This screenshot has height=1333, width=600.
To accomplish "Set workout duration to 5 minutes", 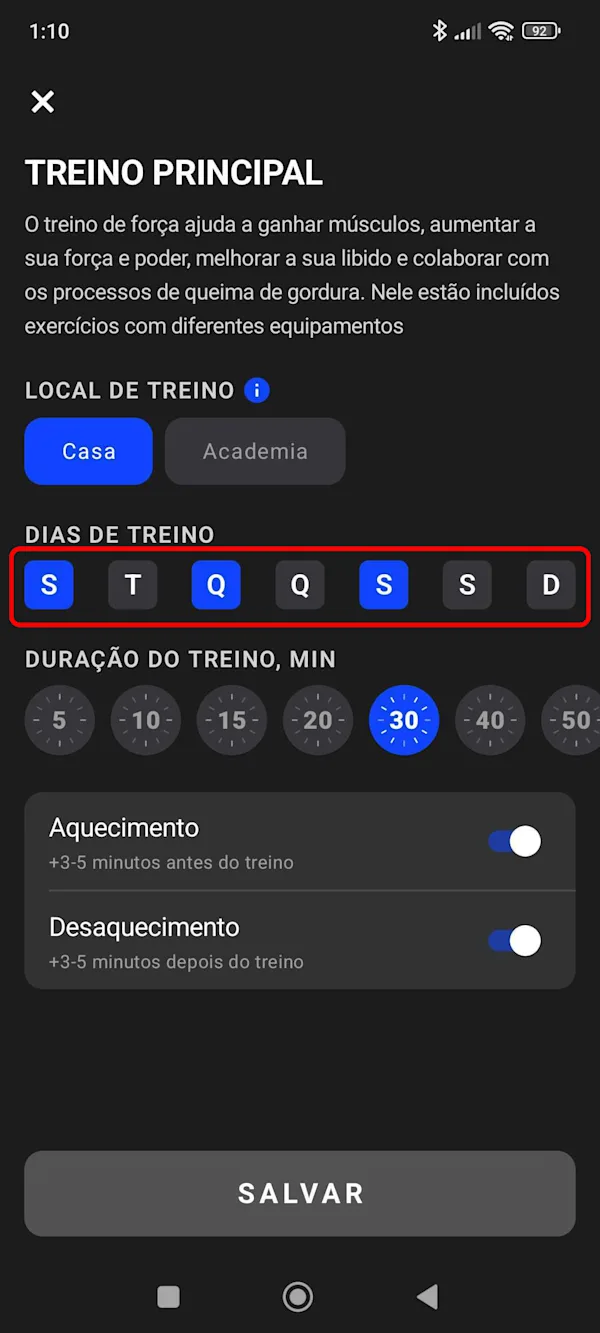I will [x=59, y=720].
